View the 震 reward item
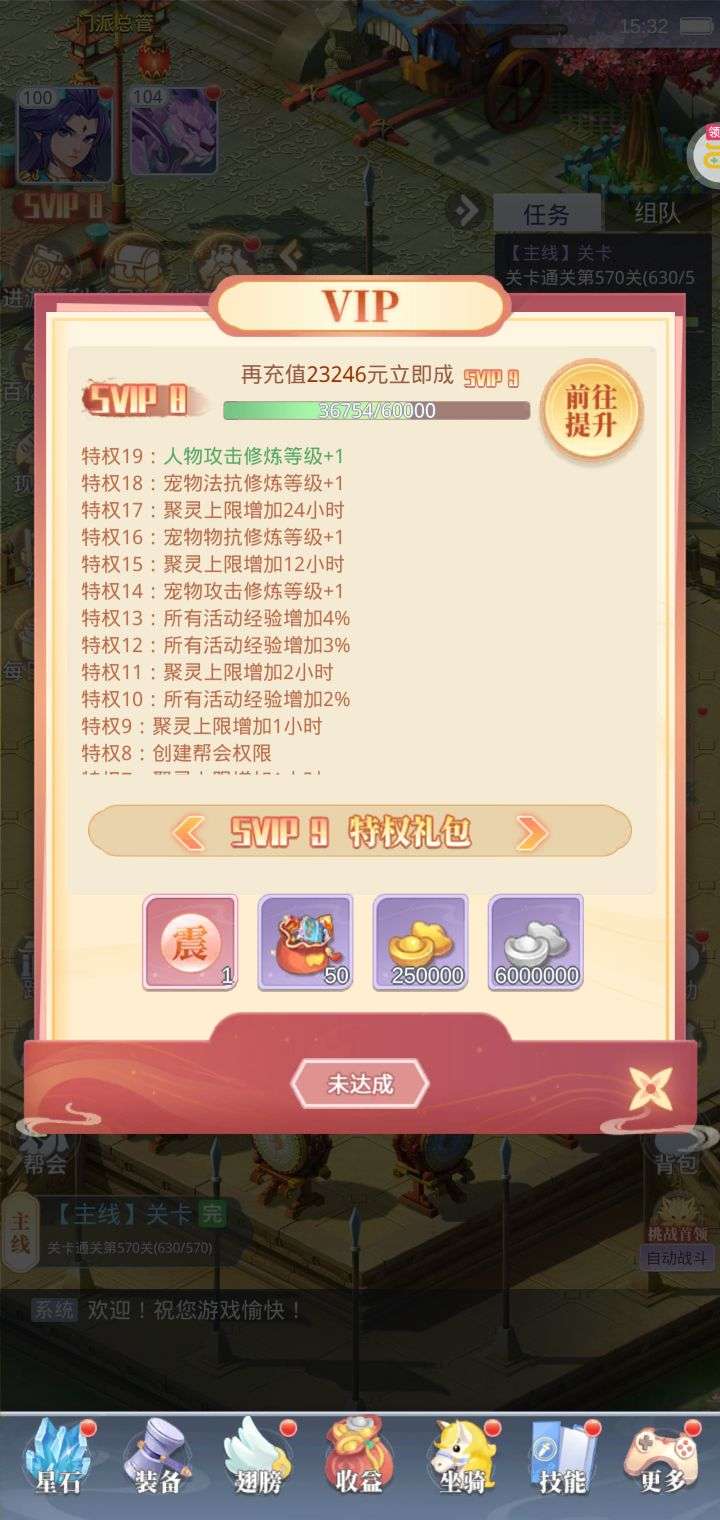720x1520 pixels. 190,943
